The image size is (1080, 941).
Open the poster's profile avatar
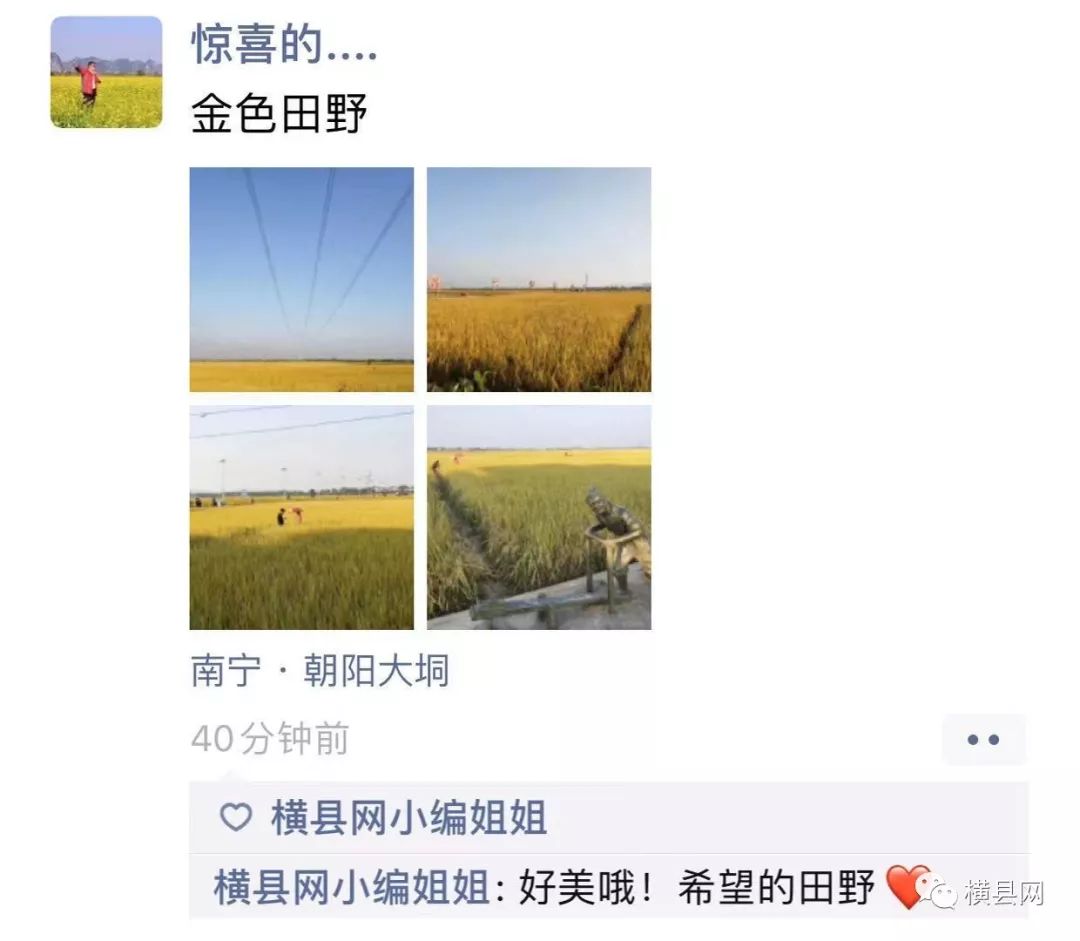click(106, 72)
